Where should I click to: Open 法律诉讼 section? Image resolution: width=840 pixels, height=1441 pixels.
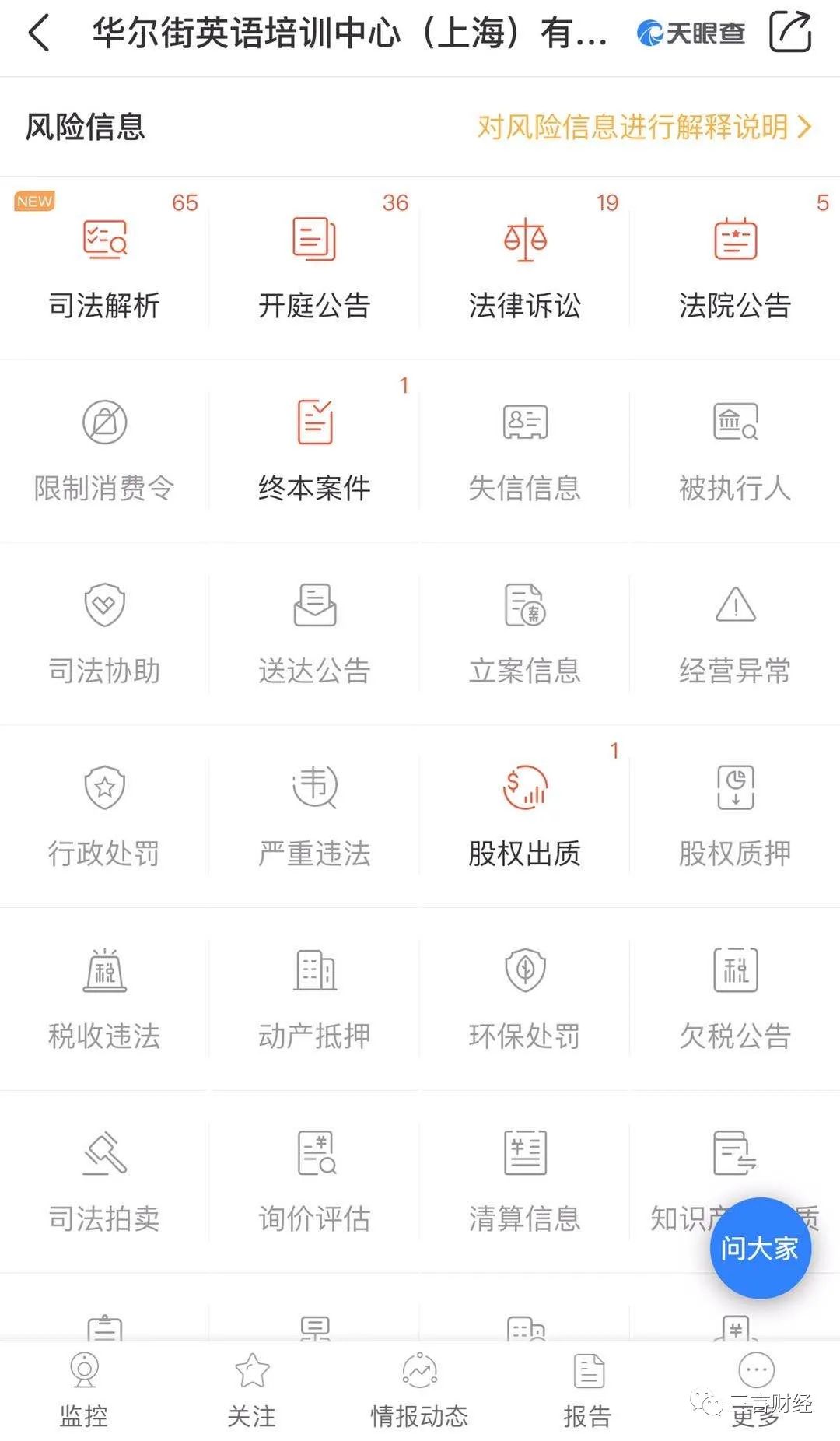[525, 269]
